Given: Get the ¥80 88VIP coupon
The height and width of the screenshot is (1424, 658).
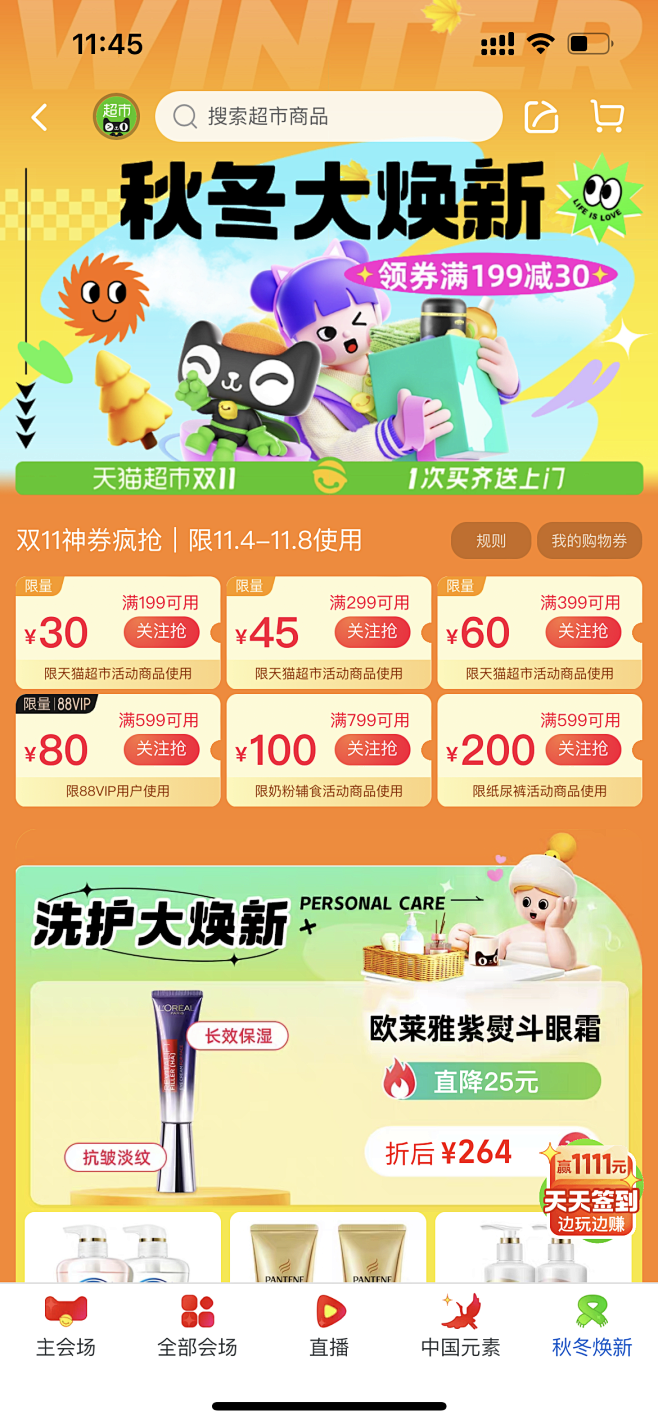Looking at the screenshot, I should pyautogui.click(x=161, y=748).
